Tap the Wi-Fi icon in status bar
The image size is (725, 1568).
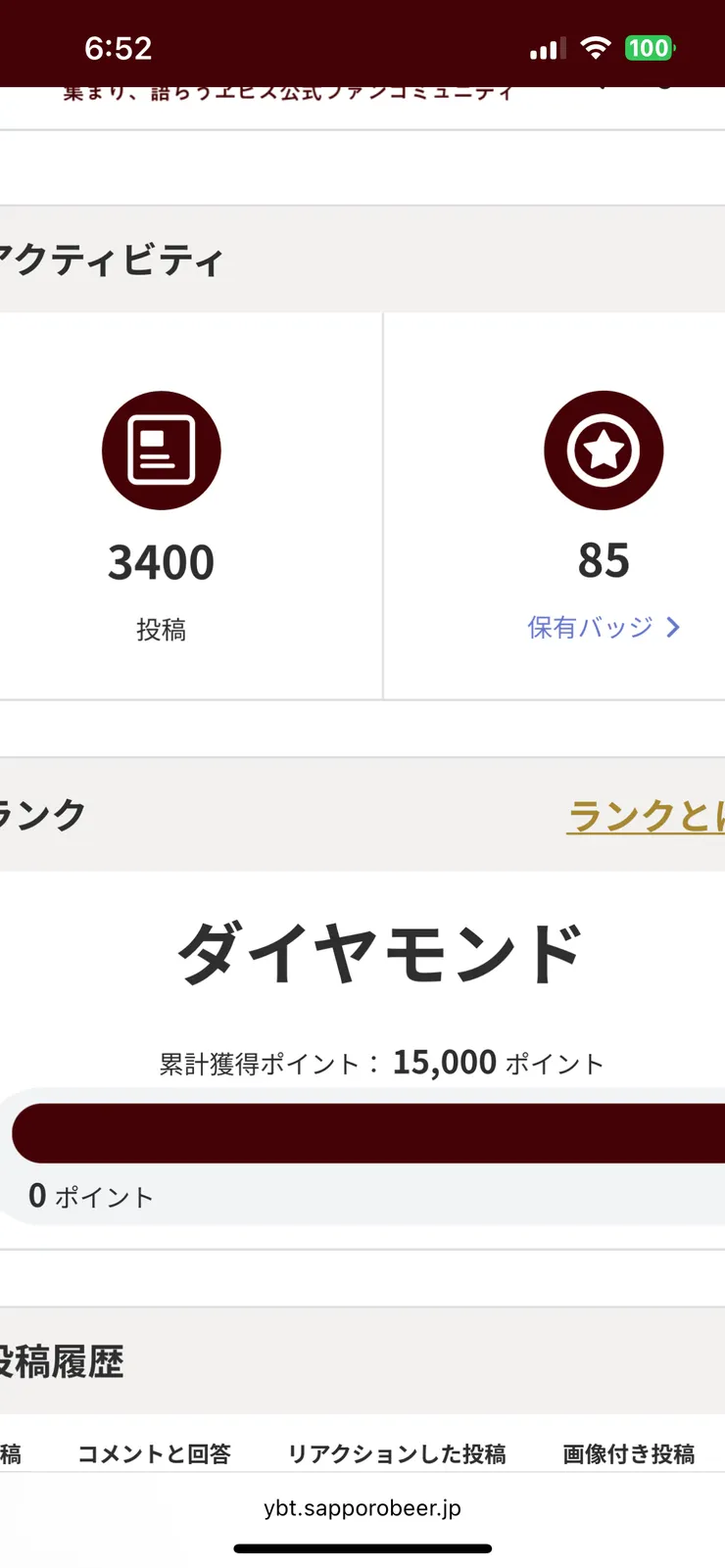point(595,46)
